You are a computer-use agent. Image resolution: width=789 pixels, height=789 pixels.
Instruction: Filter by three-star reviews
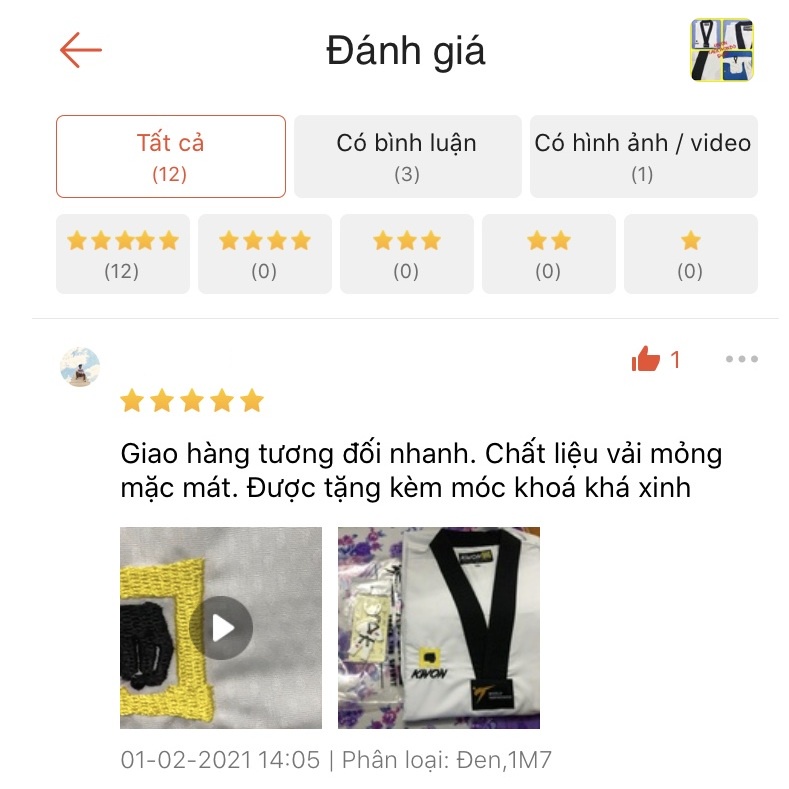pos(406,254)
